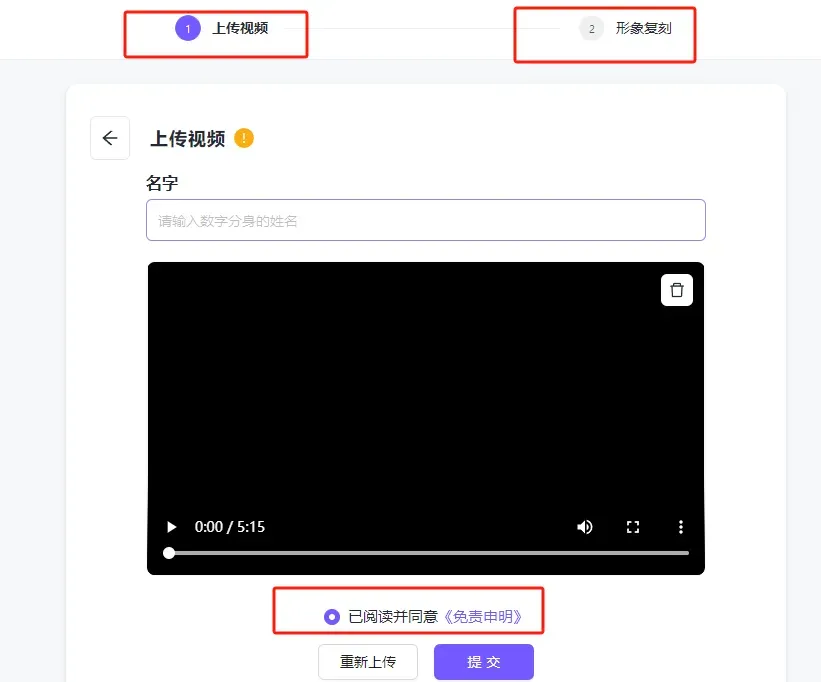Mute the video sound
This screenshot has height=682, width=821.
[x=585, y=527]
